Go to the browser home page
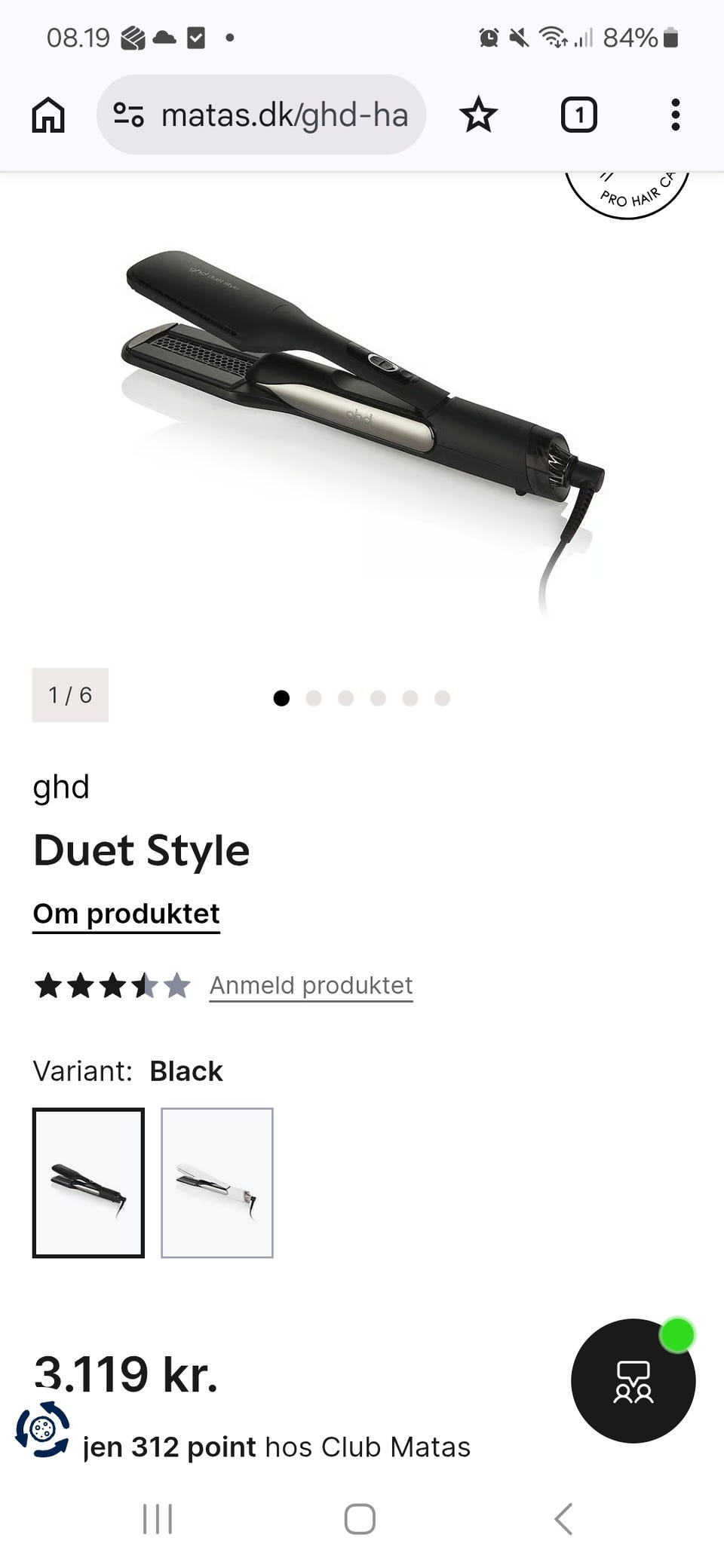 (x=48, y=115)
